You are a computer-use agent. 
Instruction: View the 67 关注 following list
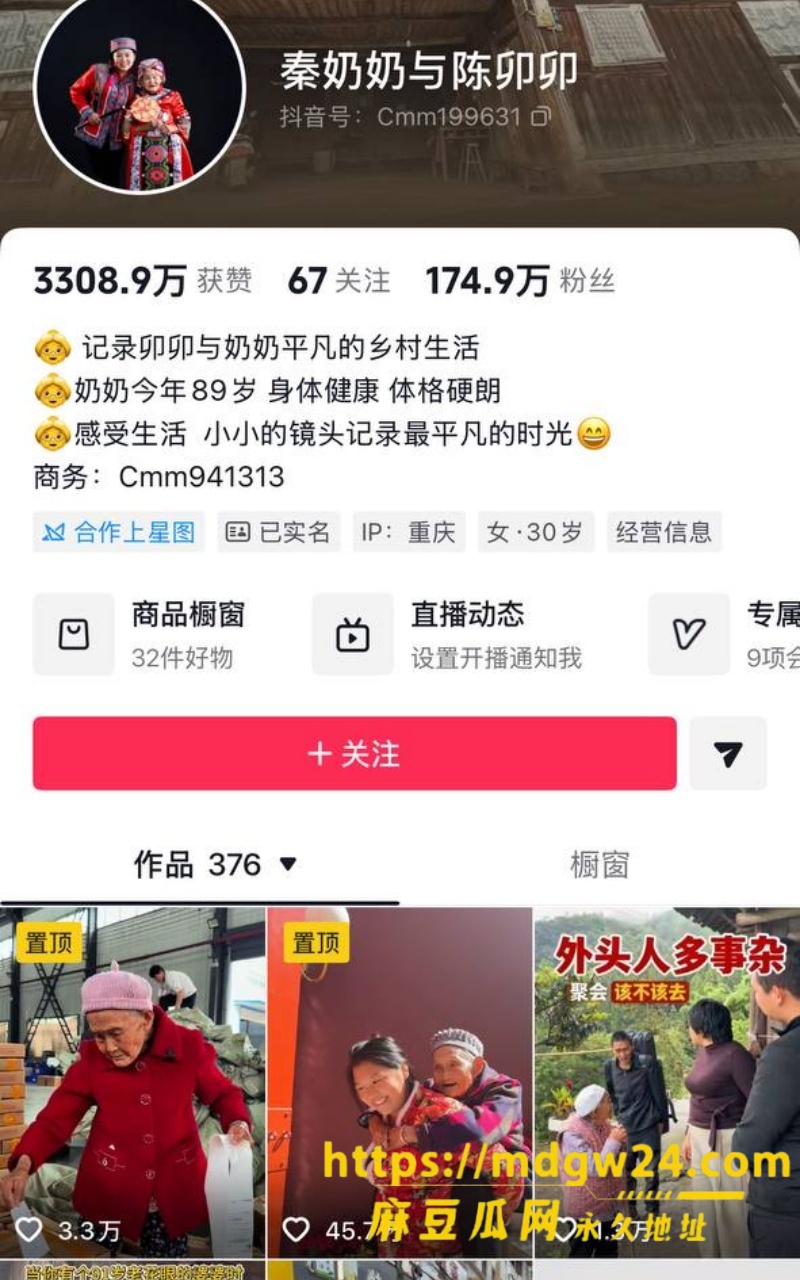coord(339,281)
